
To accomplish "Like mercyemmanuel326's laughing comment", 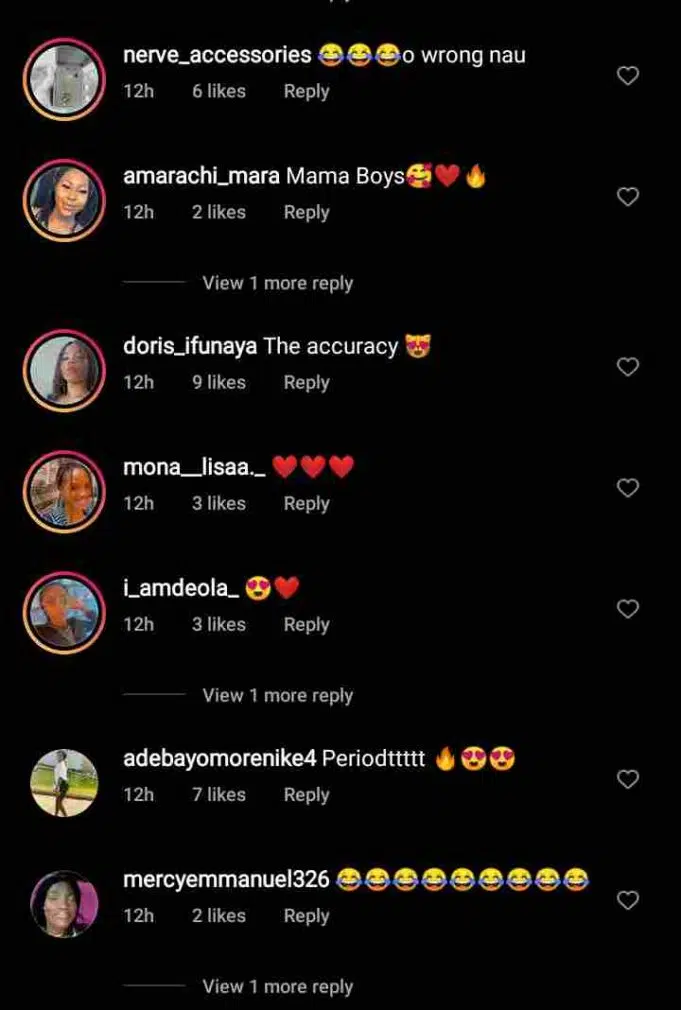I will click(x=627, y=900).
